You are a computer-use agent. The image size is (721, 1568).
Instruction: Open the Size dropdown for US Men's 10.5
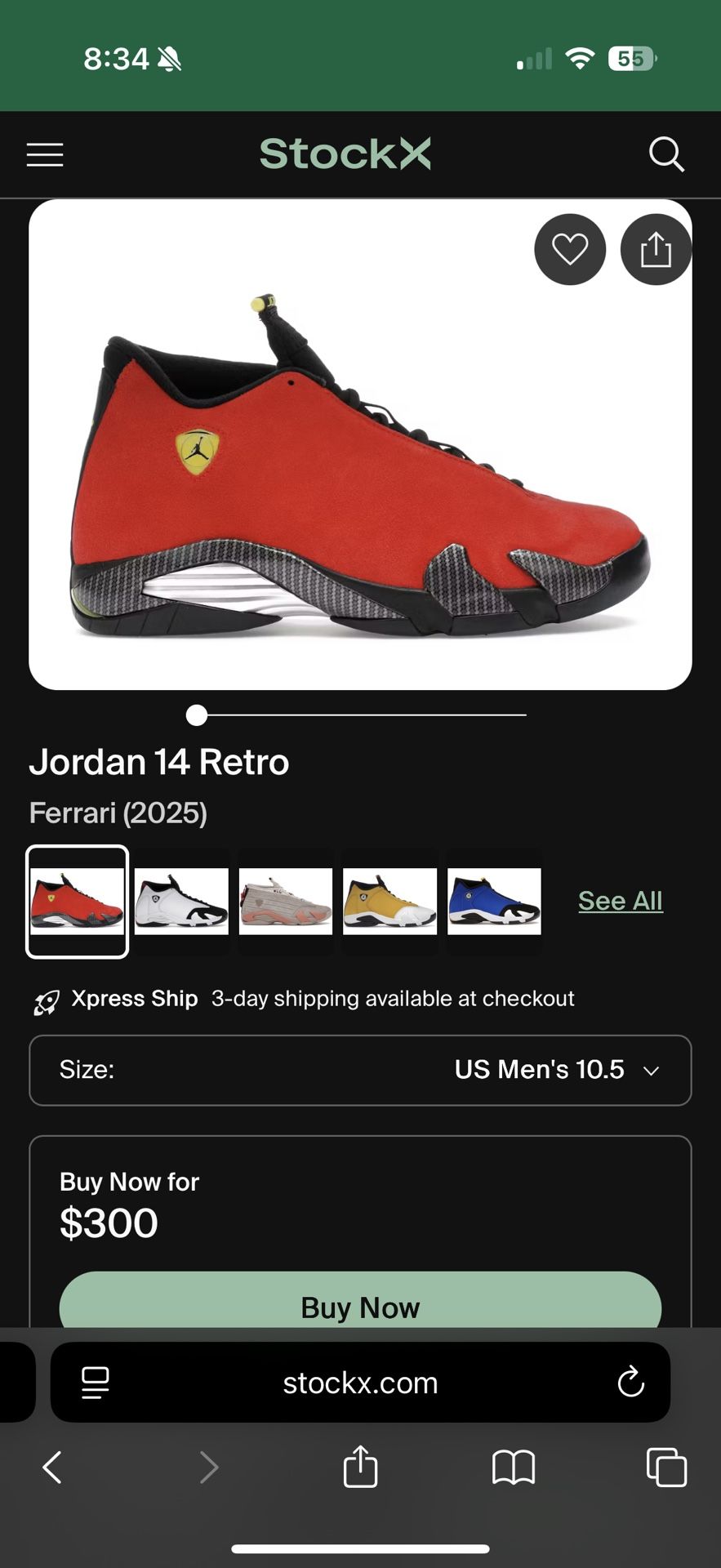[x=360, y=1070]
